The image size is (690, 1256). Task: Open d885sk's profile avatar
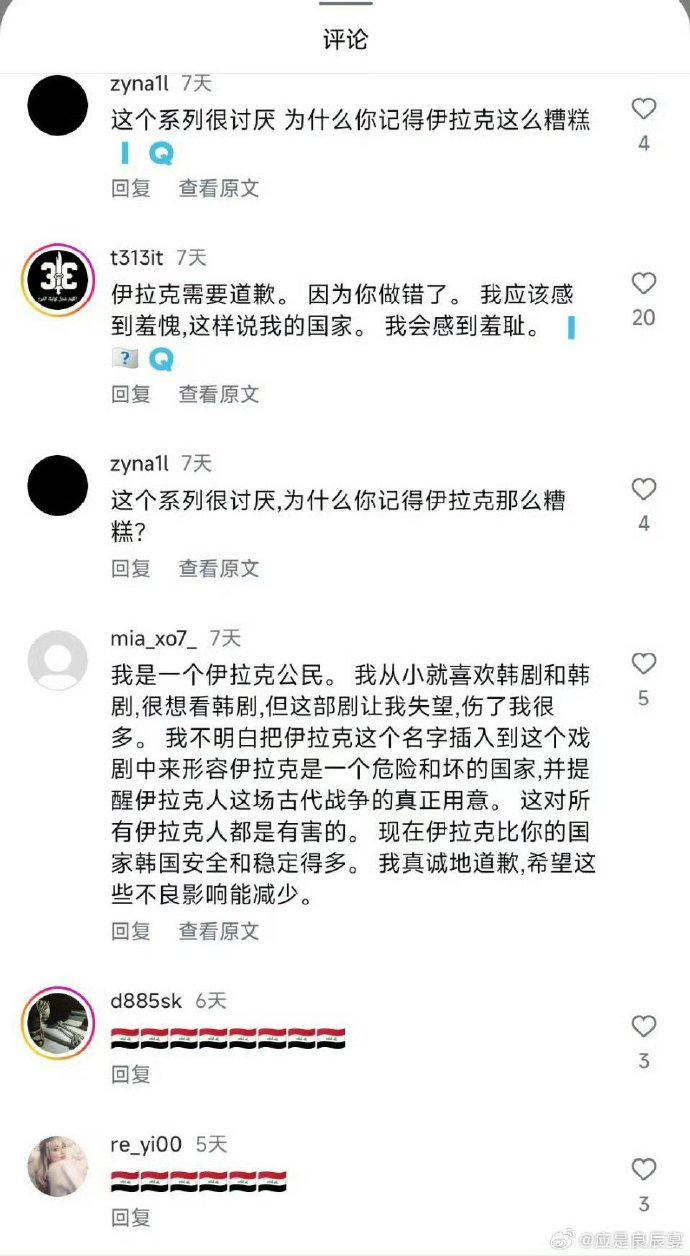(57, 1023)
